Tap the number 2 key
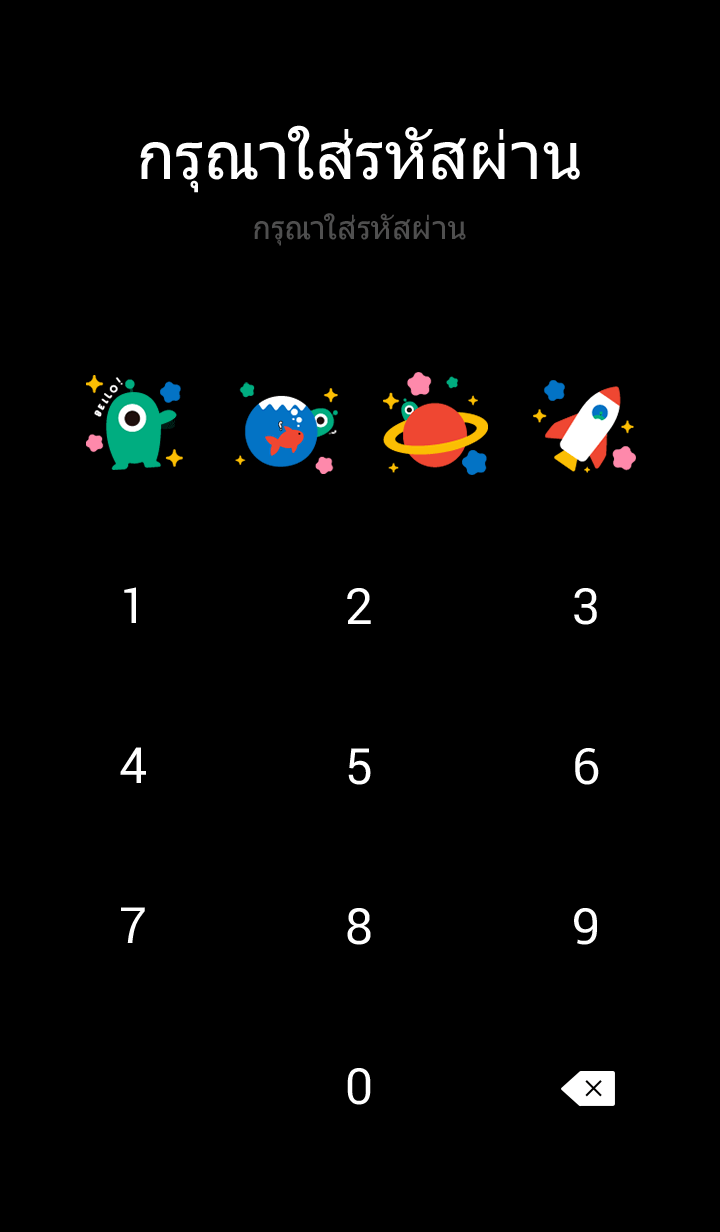The height and width of the screenshot is (1232, 720). [359, 607]
